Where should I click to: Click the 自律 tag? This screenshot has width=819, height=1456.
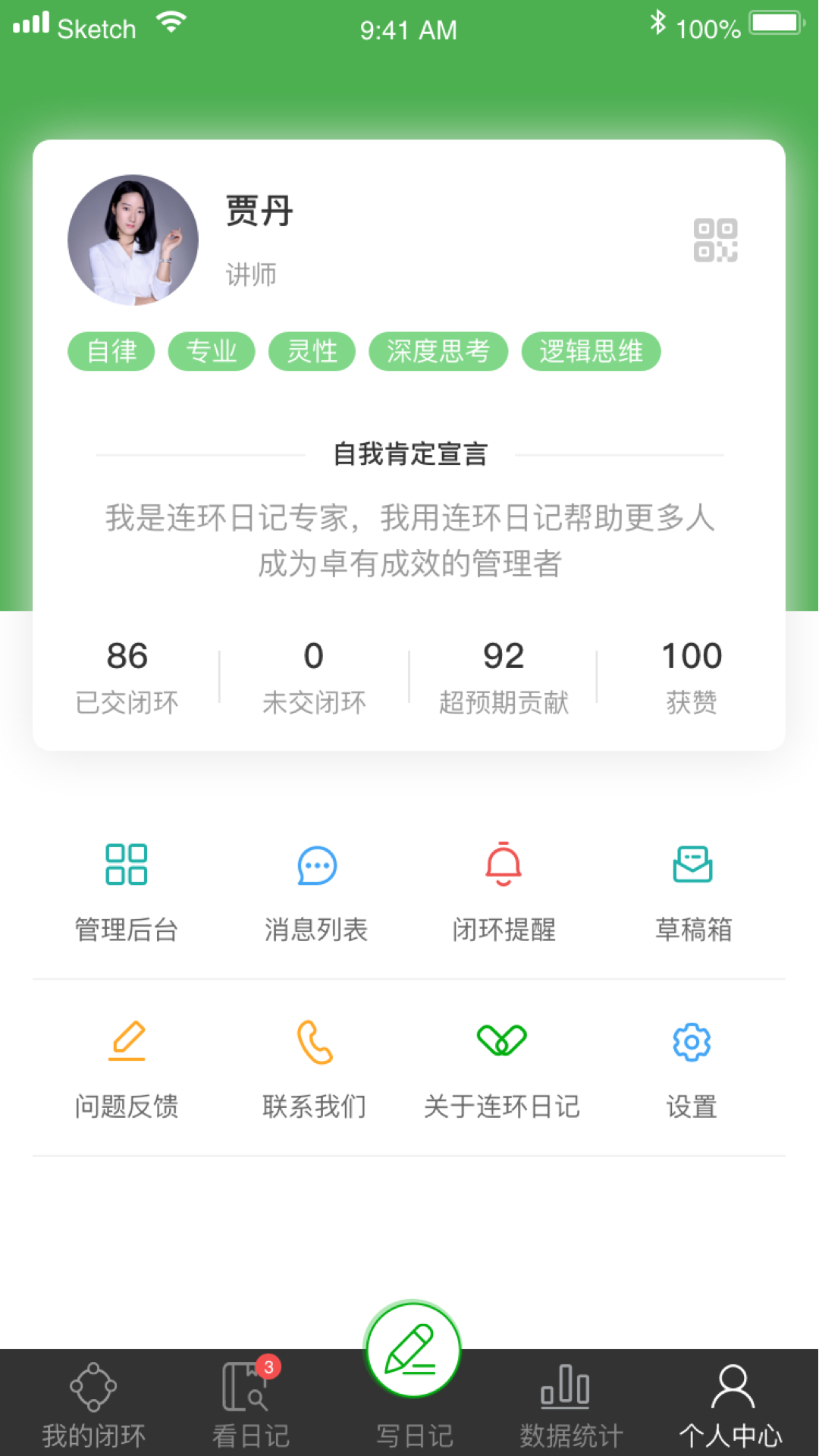point(111,350)
